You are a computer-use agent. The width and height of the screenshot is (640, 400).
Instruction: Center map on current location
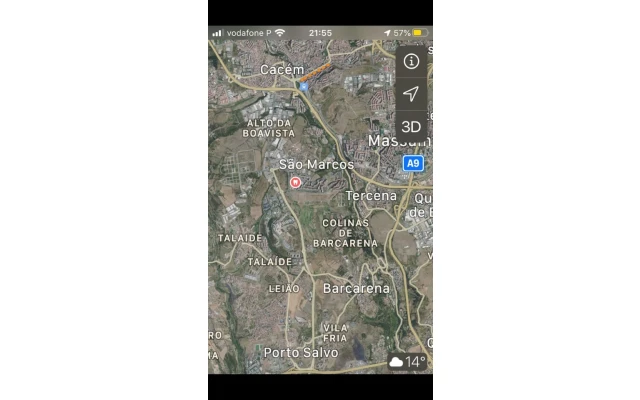pos(411,94)
